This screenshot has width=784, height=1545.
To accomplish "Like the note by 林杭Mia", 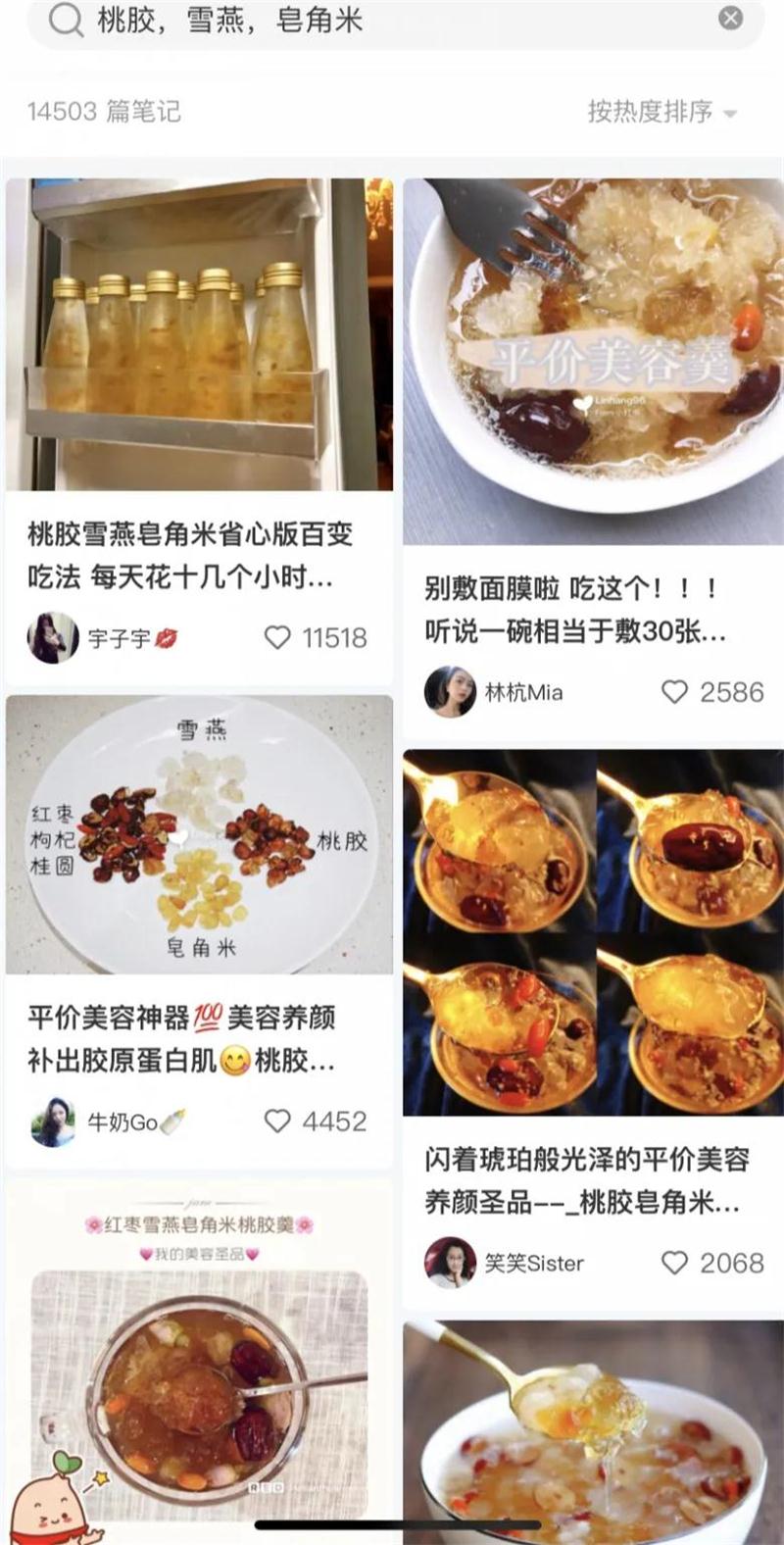I will [675, 692].
